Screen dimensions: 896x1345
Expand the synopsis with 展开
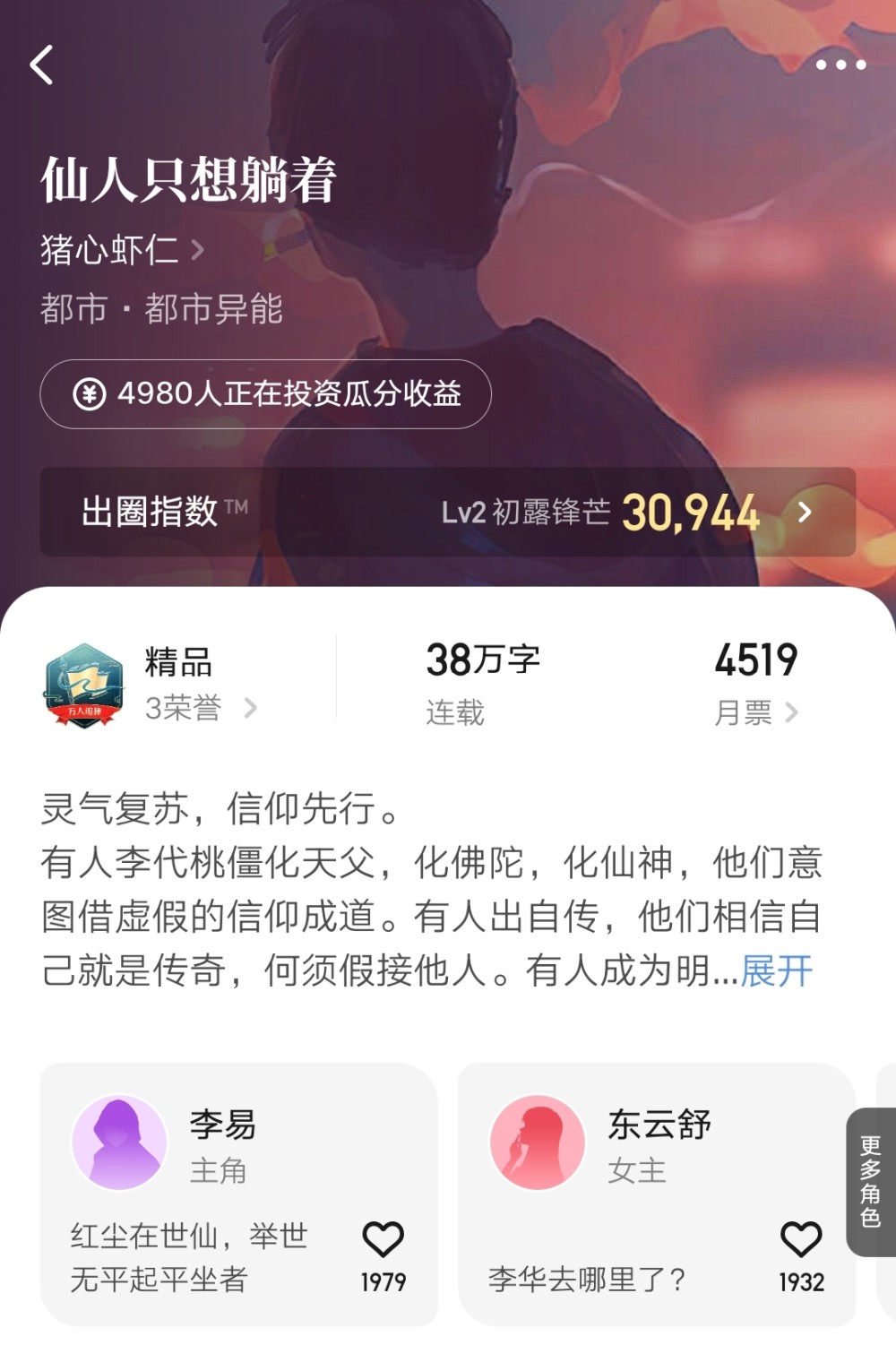click(776, 970)
